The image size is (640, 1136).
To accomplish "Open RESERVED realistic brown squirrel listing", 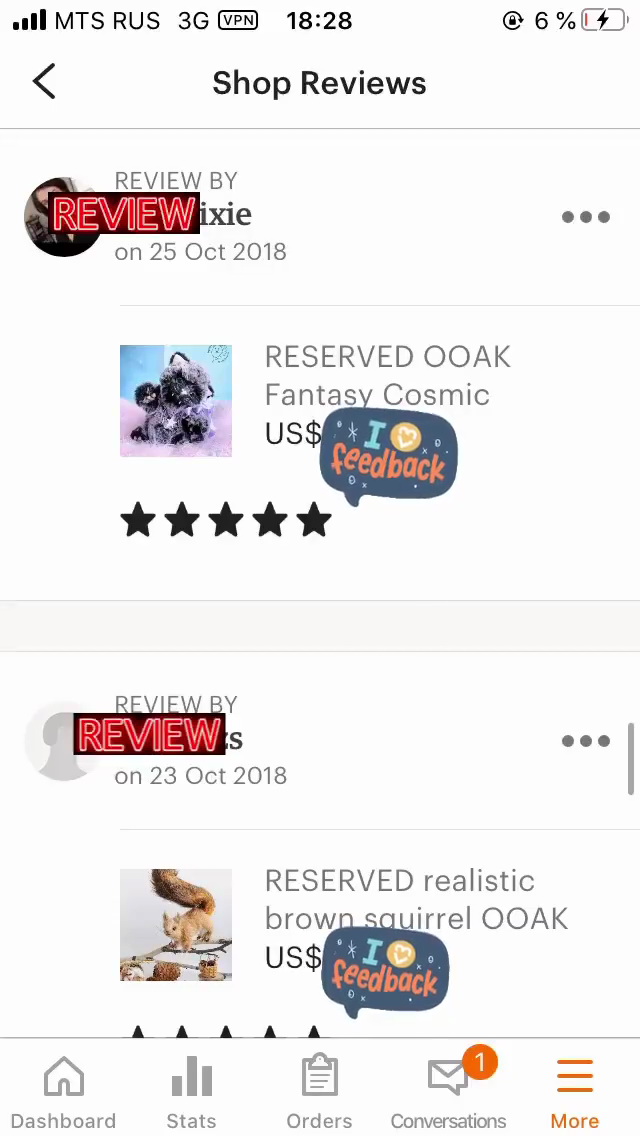I will point(415,899).
